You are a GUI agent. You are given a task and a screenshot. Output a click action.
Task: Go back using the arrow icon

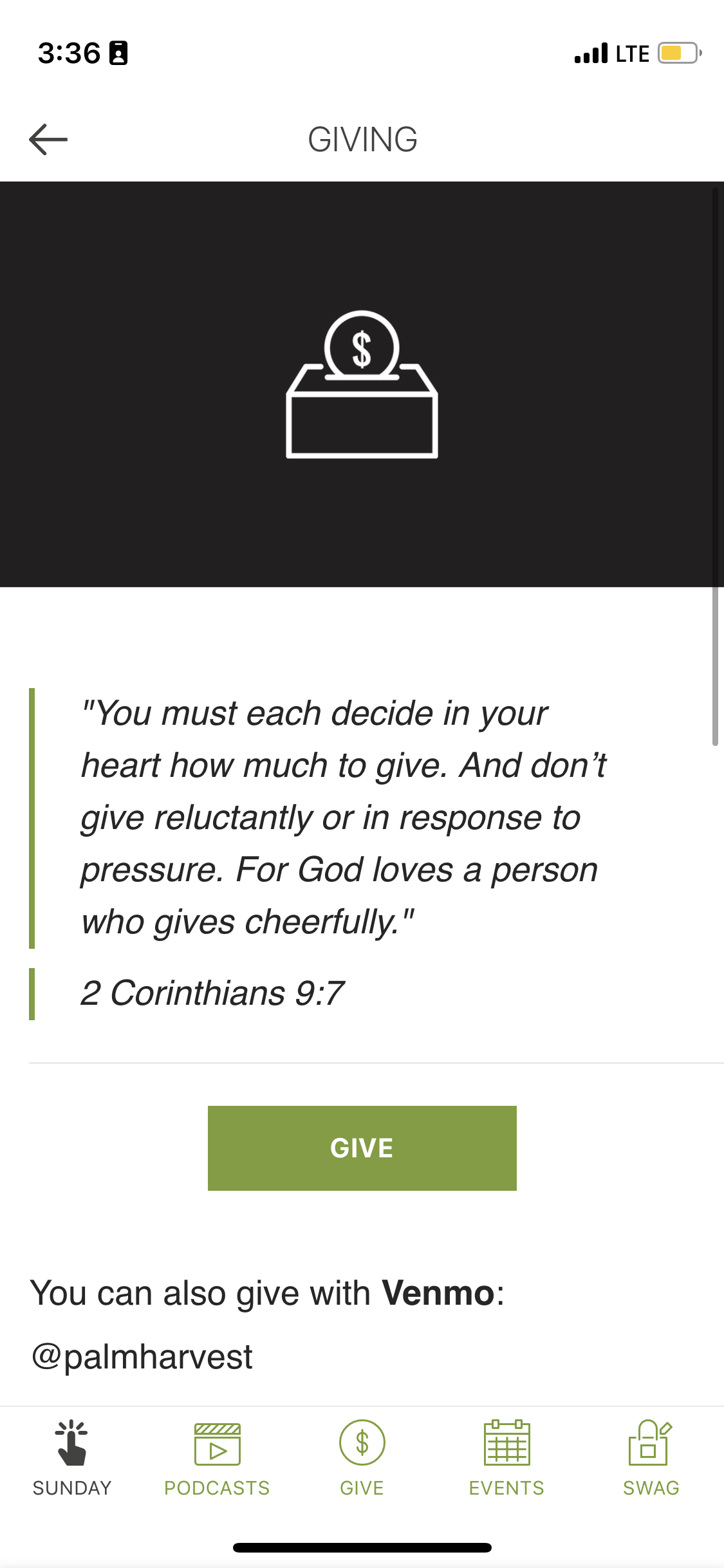click(x=48, y=139)
